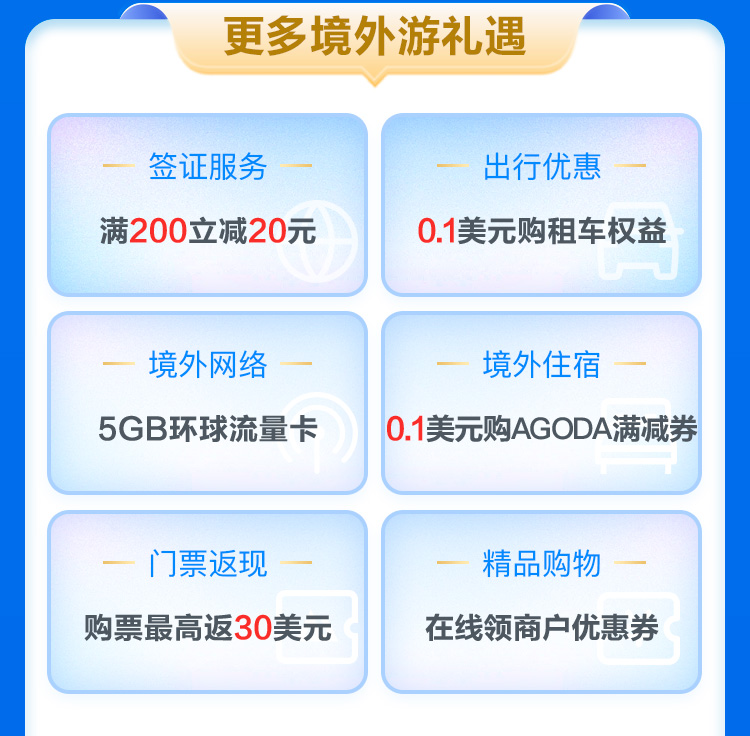This screenshot has width=750, height=736.
Task: Select the 境外网络 5GB data card offer
Action: (x=207, y=403)
